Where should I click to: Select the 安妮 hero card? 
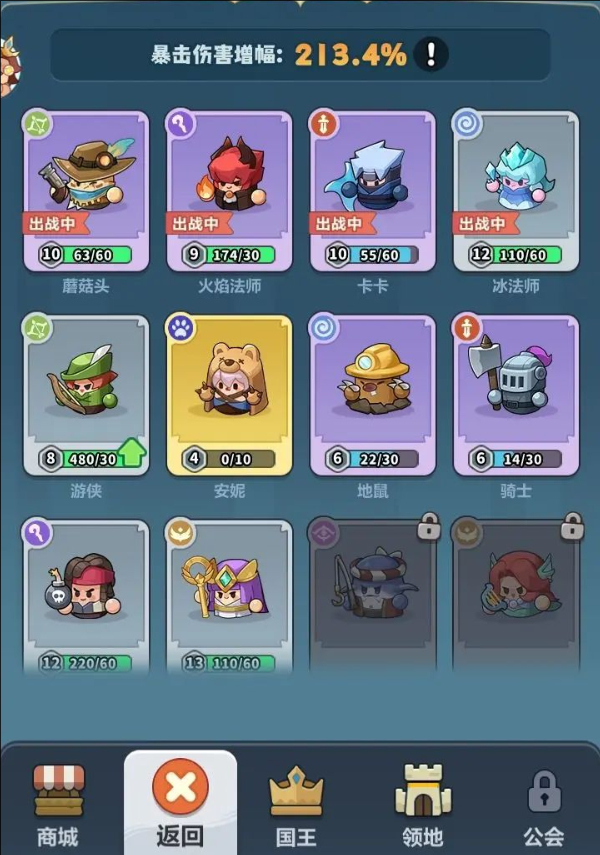pyautogui.click(x=229, y=394)
